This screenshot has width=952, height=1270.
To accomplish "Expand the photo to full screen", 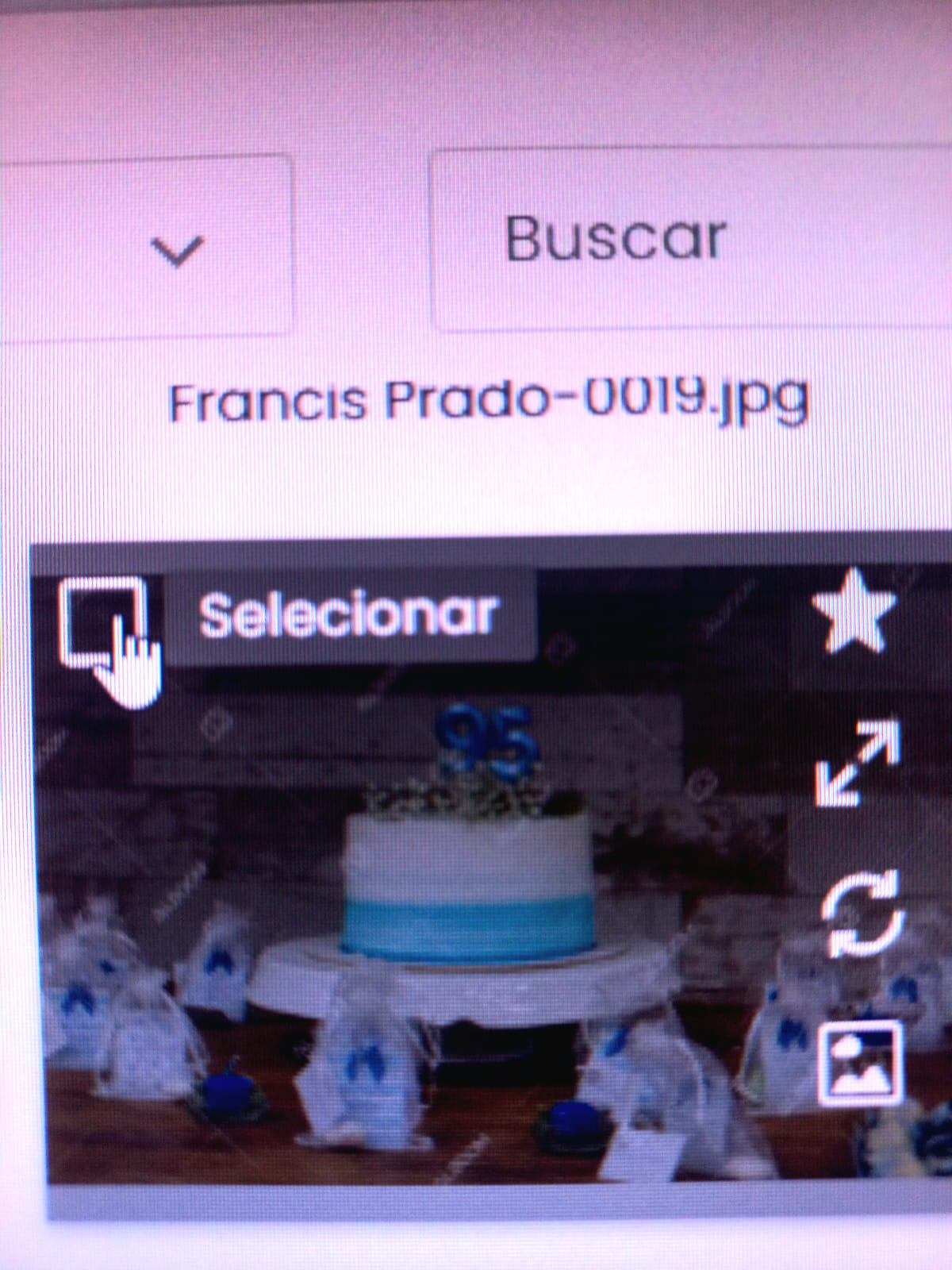I will 857,763.
